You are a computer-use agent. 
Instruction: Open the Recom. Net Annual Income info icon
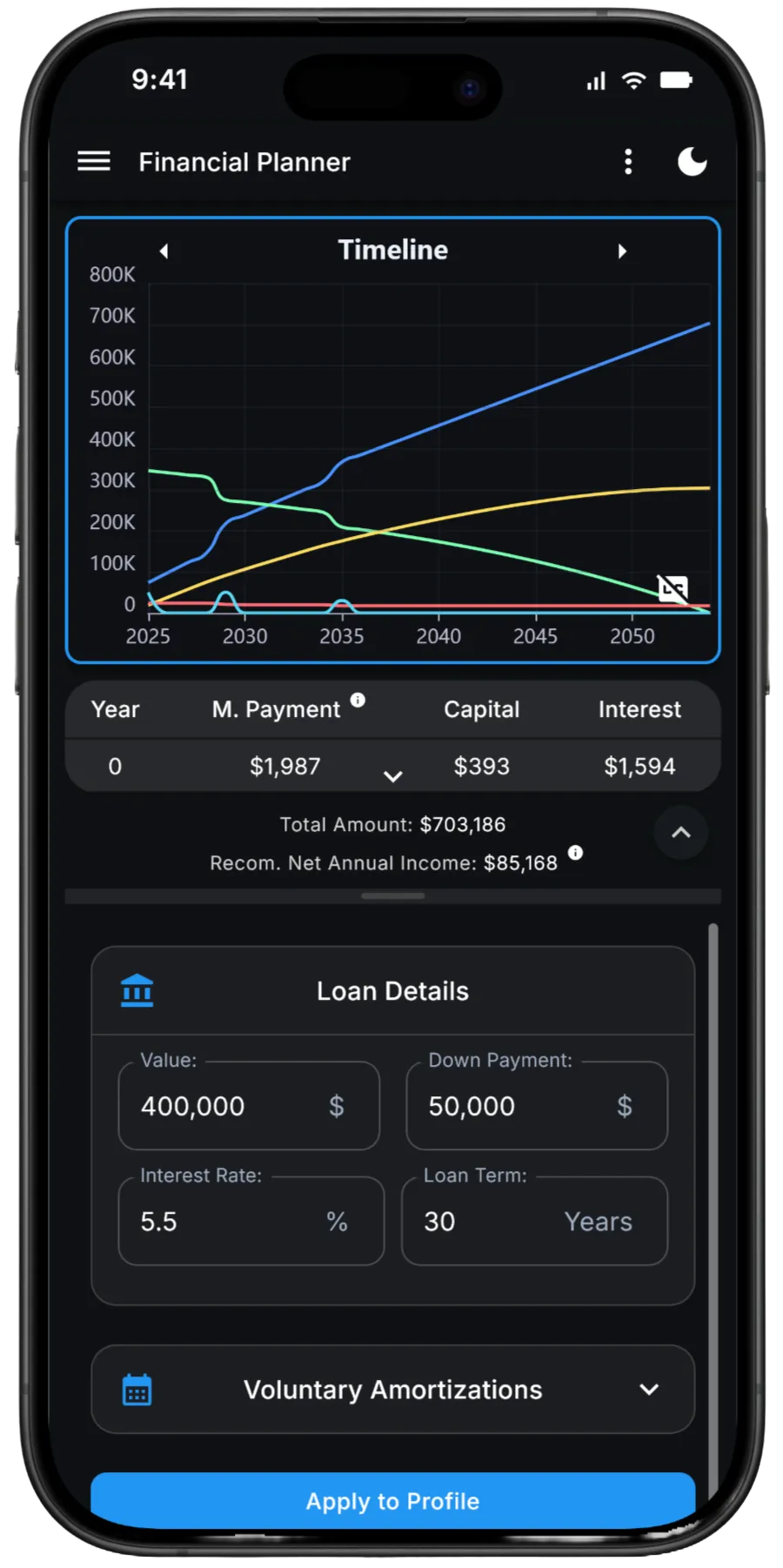coord(575,854)
